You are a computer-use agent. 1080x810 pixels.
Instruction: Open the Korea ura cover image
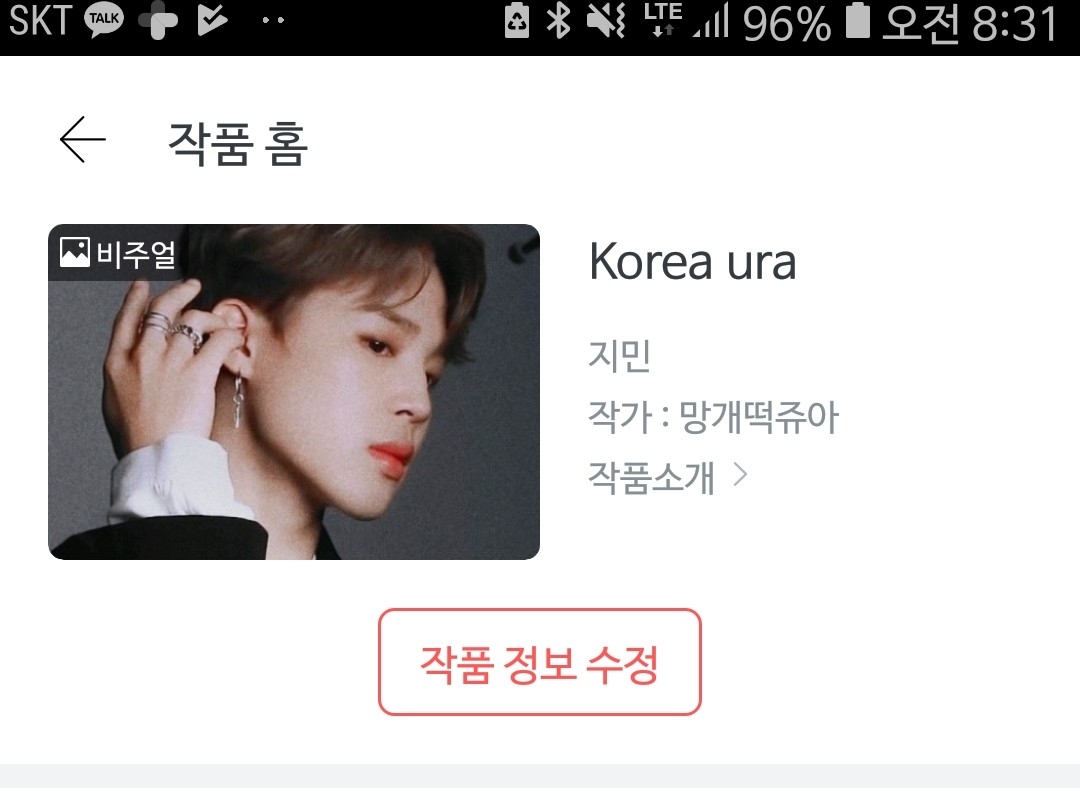click(x=294, y=391)
